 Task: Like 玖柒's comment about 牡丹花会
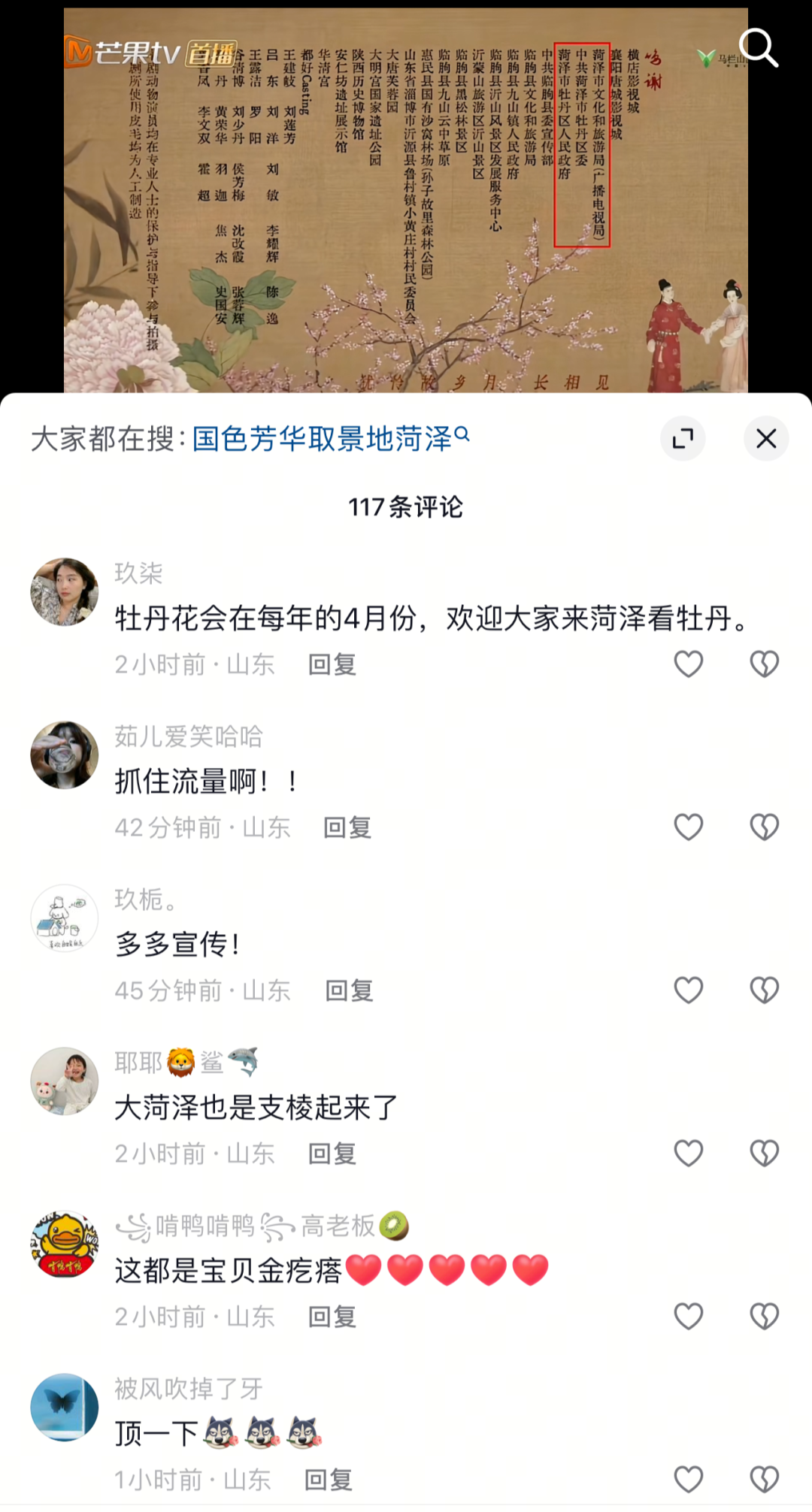(688, 664)
